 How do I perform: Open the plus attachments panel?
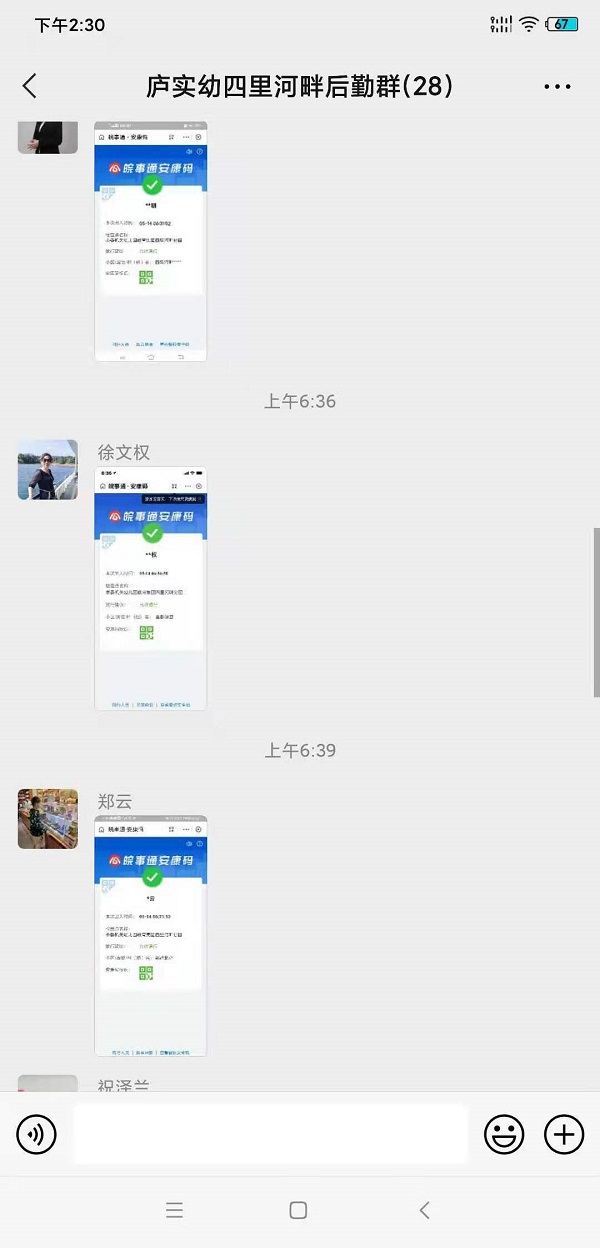564,1134
